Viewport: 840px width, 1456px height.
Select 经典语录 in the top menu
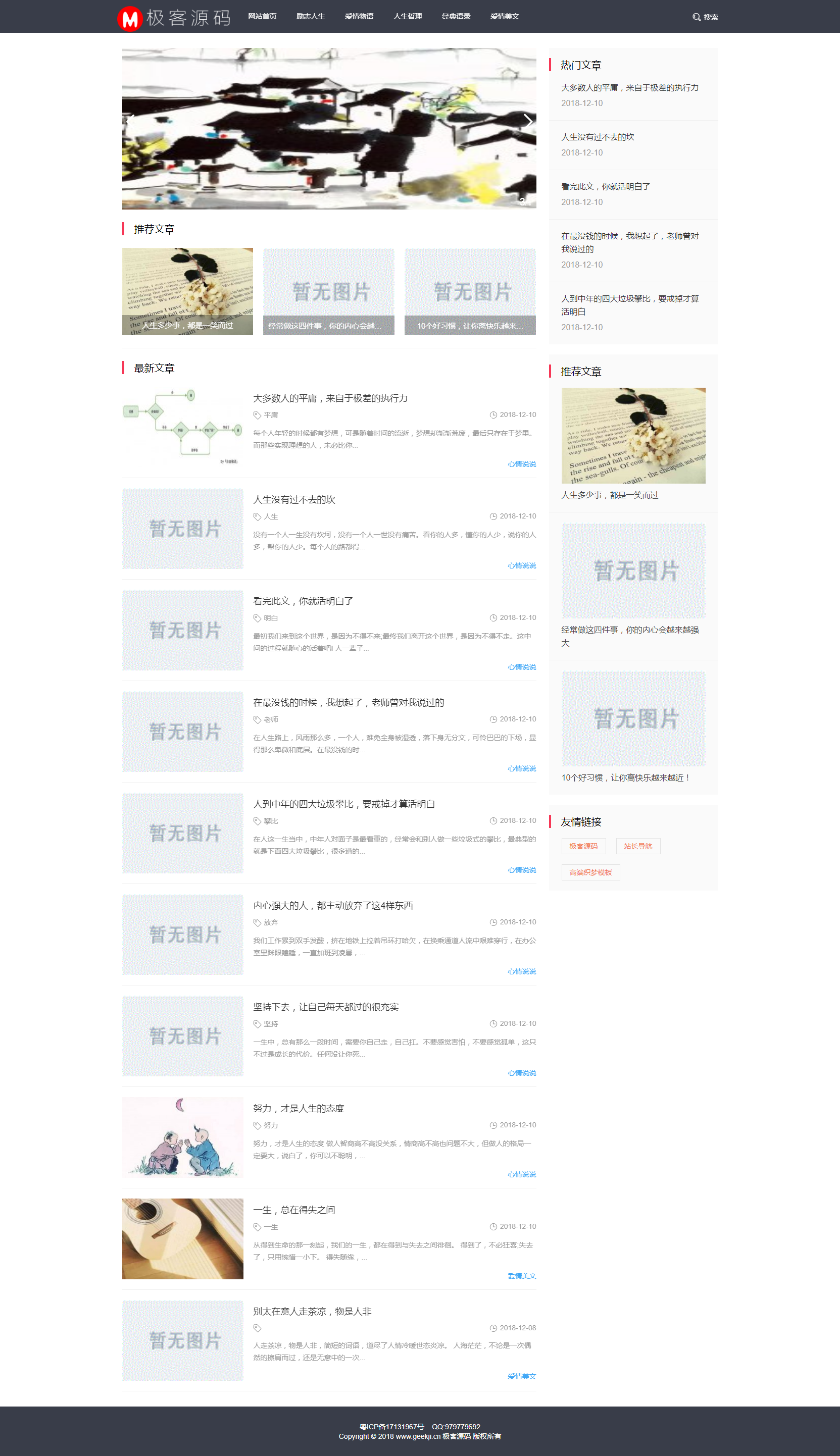pyautogui.click(x=456, y=16)
